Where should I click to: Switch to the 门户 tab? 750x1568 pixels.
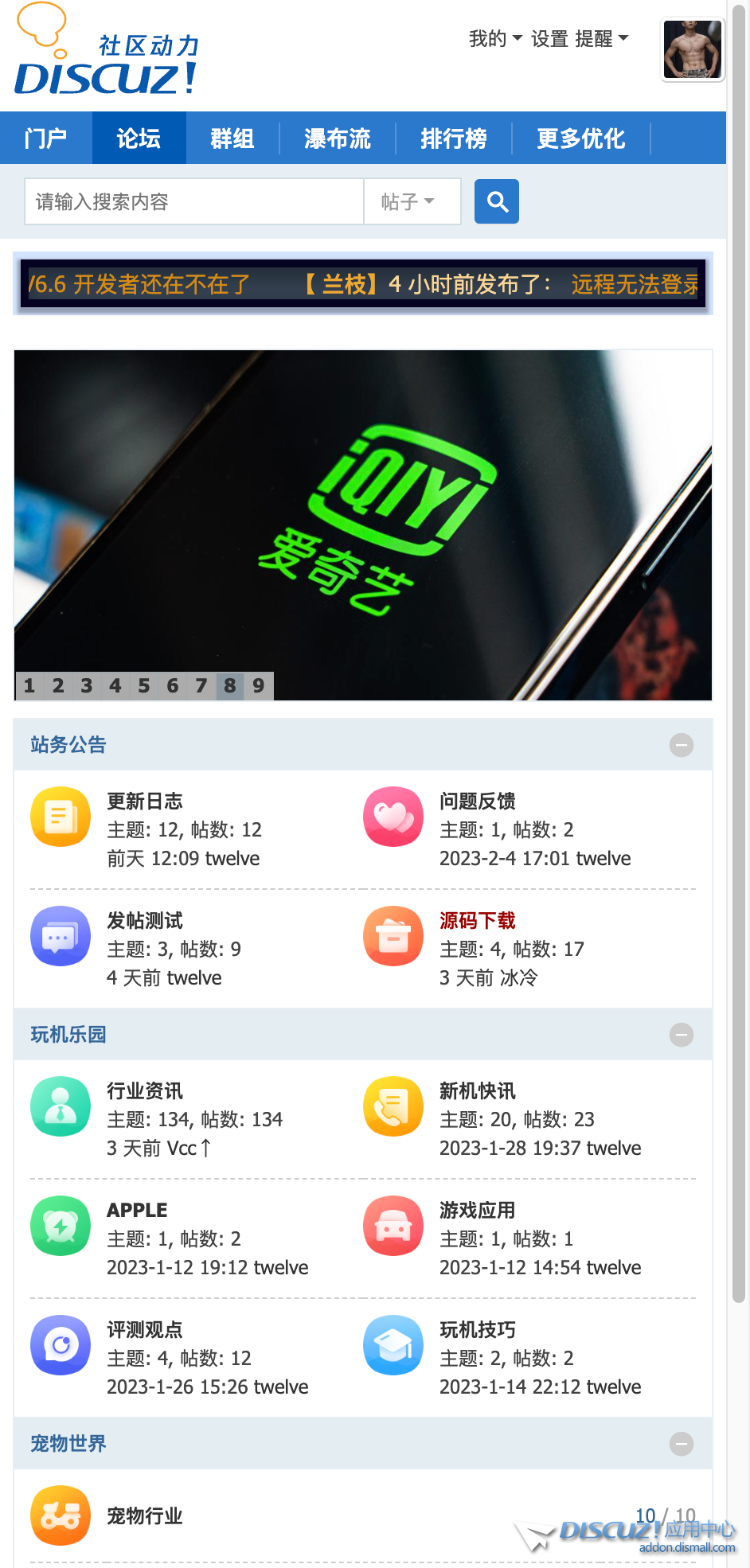(x=45, y=138)
